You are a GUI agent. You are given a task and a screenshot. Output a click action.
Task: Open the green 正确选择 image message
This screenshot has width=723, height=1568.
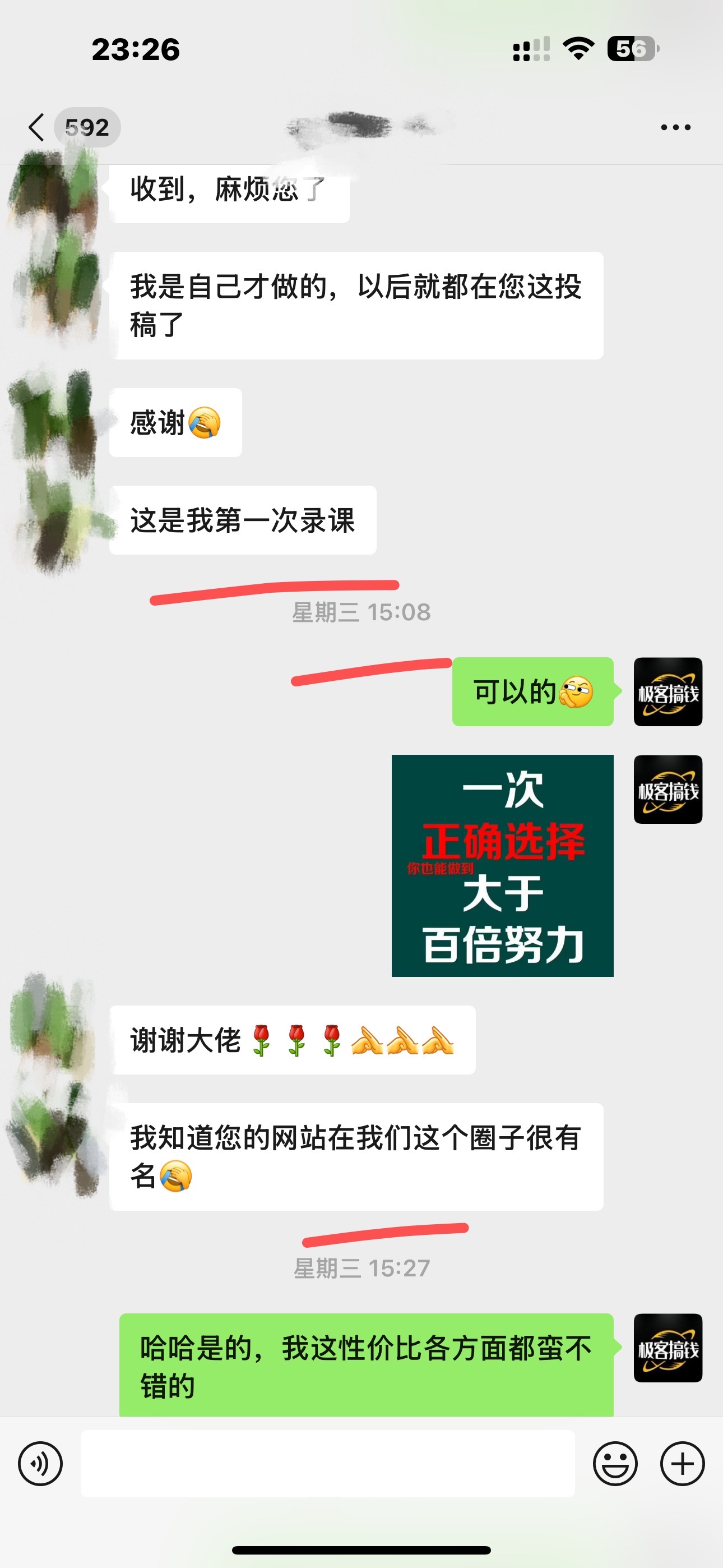tap(502, 865)
